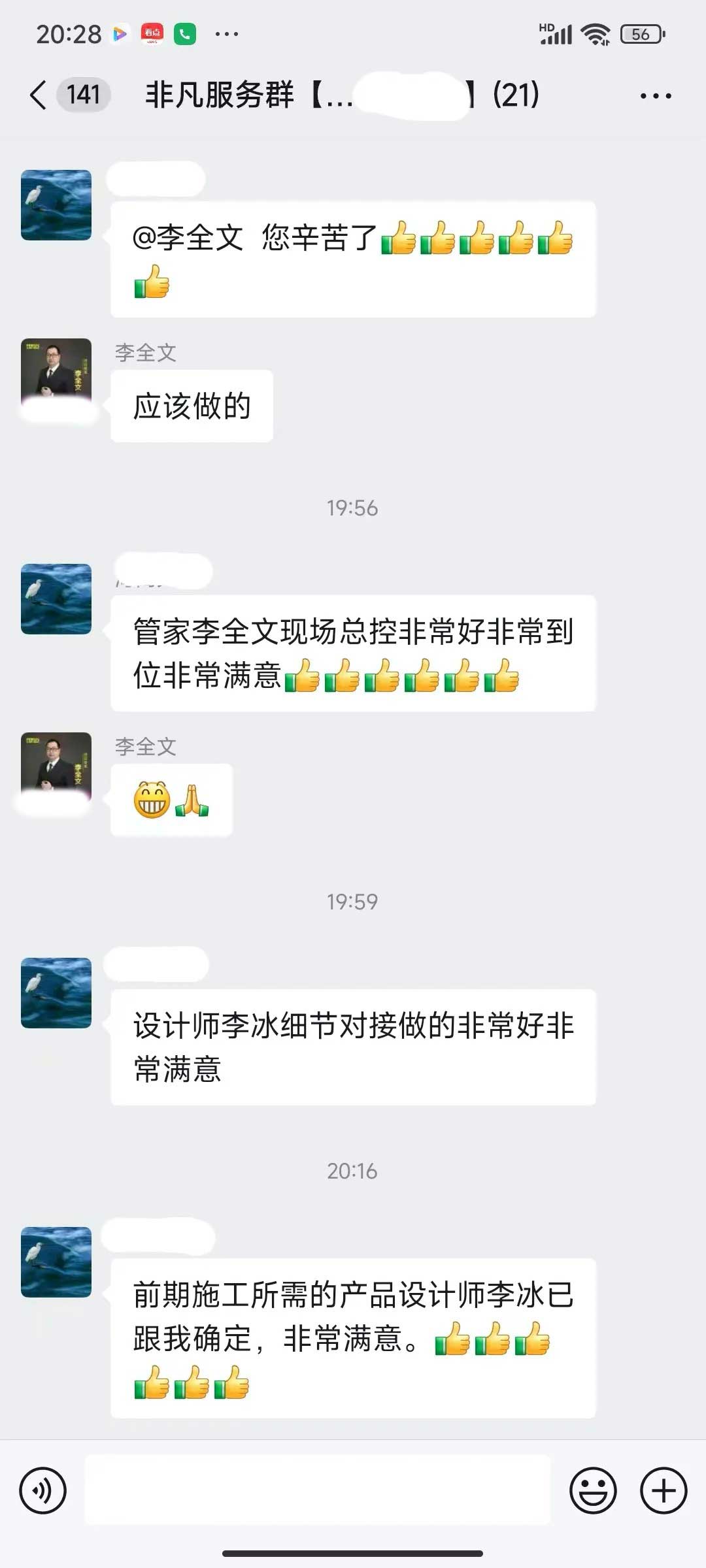The image size is (706, 1568).
Task: Open the plus attachment menu
Action: pyautogui.click(x=664, y=1491)
